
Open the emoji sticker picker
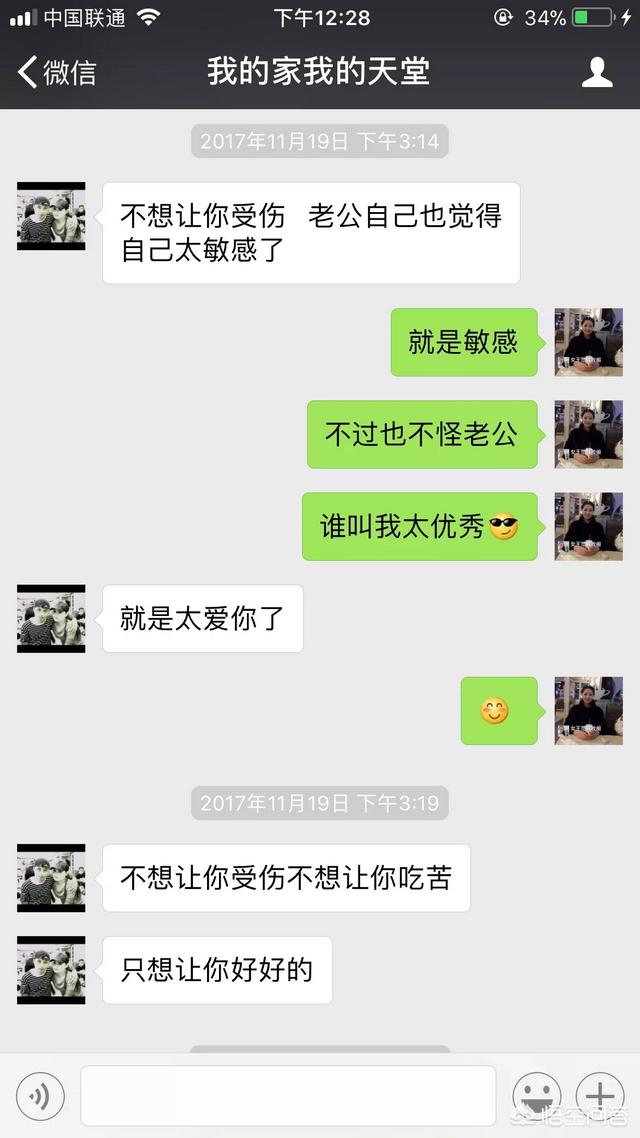click(x=537, y=1096)
